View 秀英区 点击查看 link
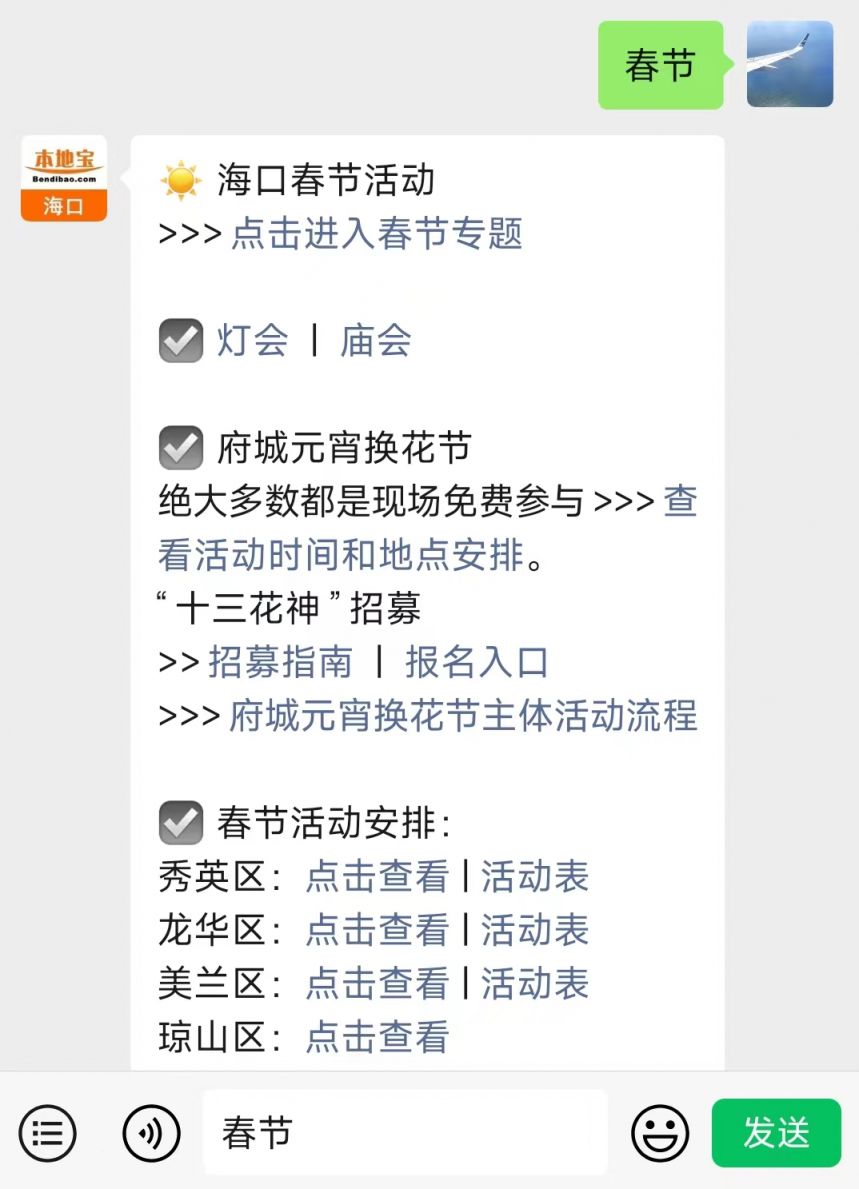Viewport: 859px width, 1189px height. 377,877
